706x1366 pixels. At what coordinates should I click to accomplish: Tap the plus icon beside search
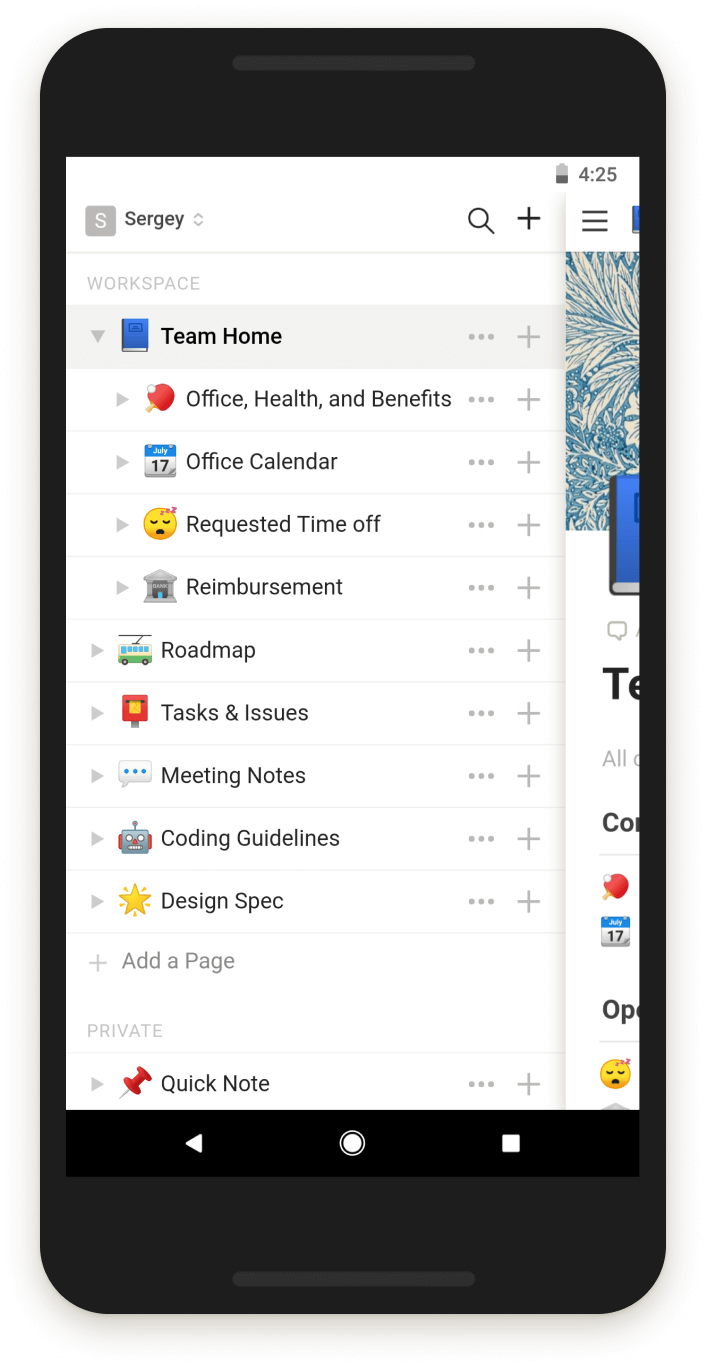[528, 219]
